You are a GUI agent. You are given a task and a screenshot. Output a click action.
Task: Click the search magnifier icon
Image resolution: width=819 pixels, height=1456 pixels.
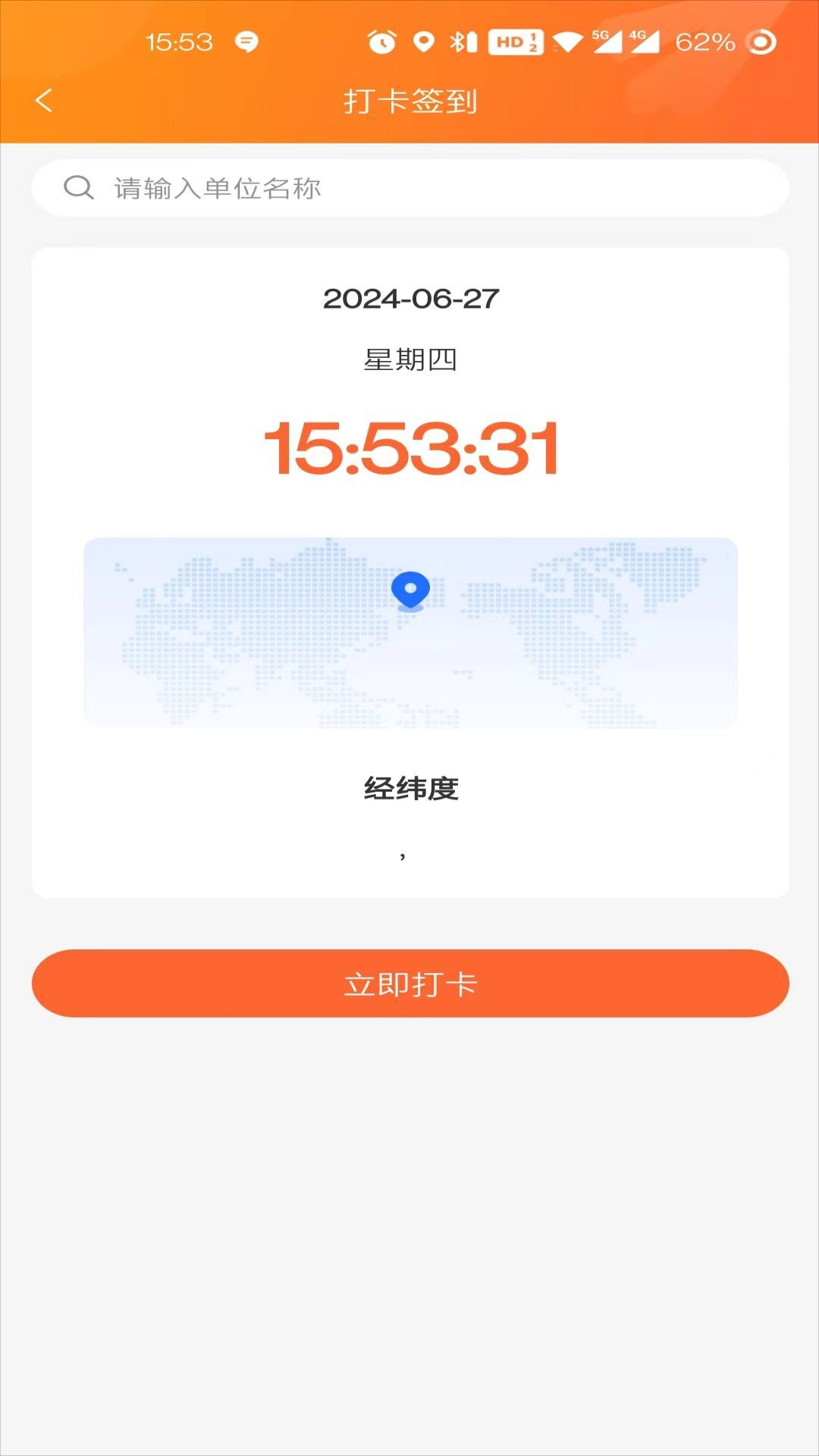coord(78,187)
